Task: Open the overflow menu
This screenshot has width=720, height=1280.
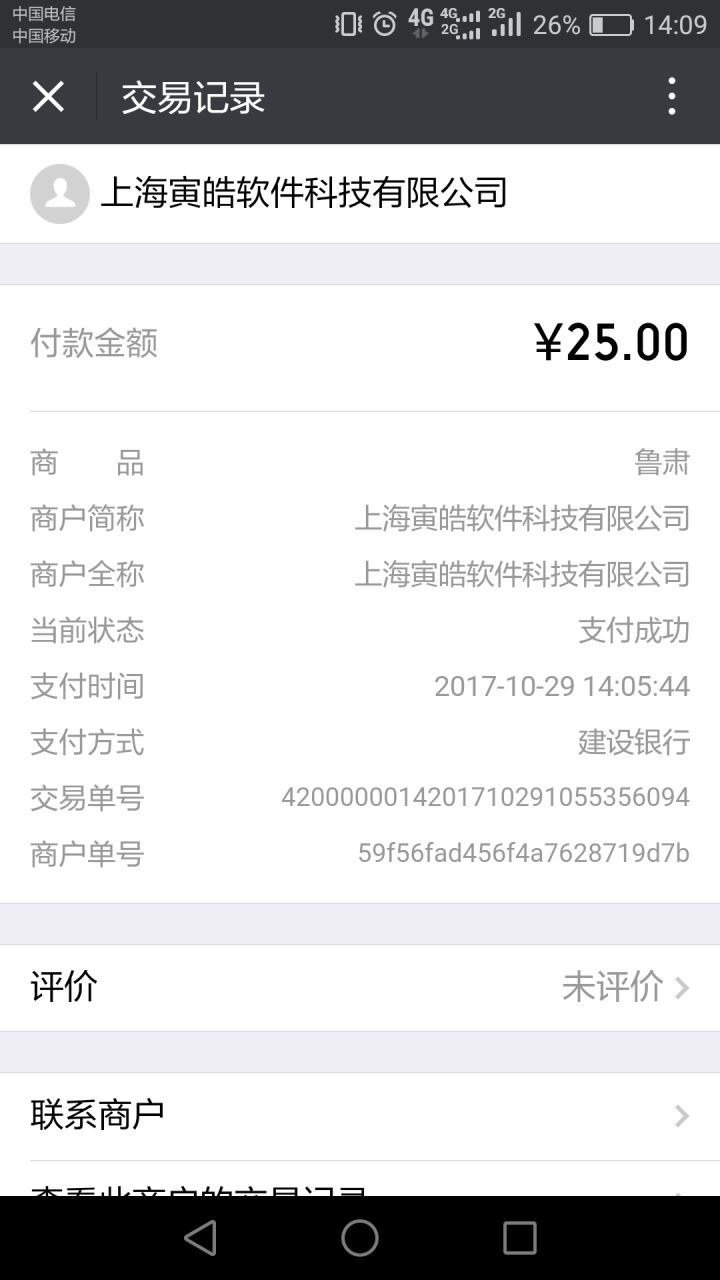Action: pyautogui.click(x=672, y=97)
